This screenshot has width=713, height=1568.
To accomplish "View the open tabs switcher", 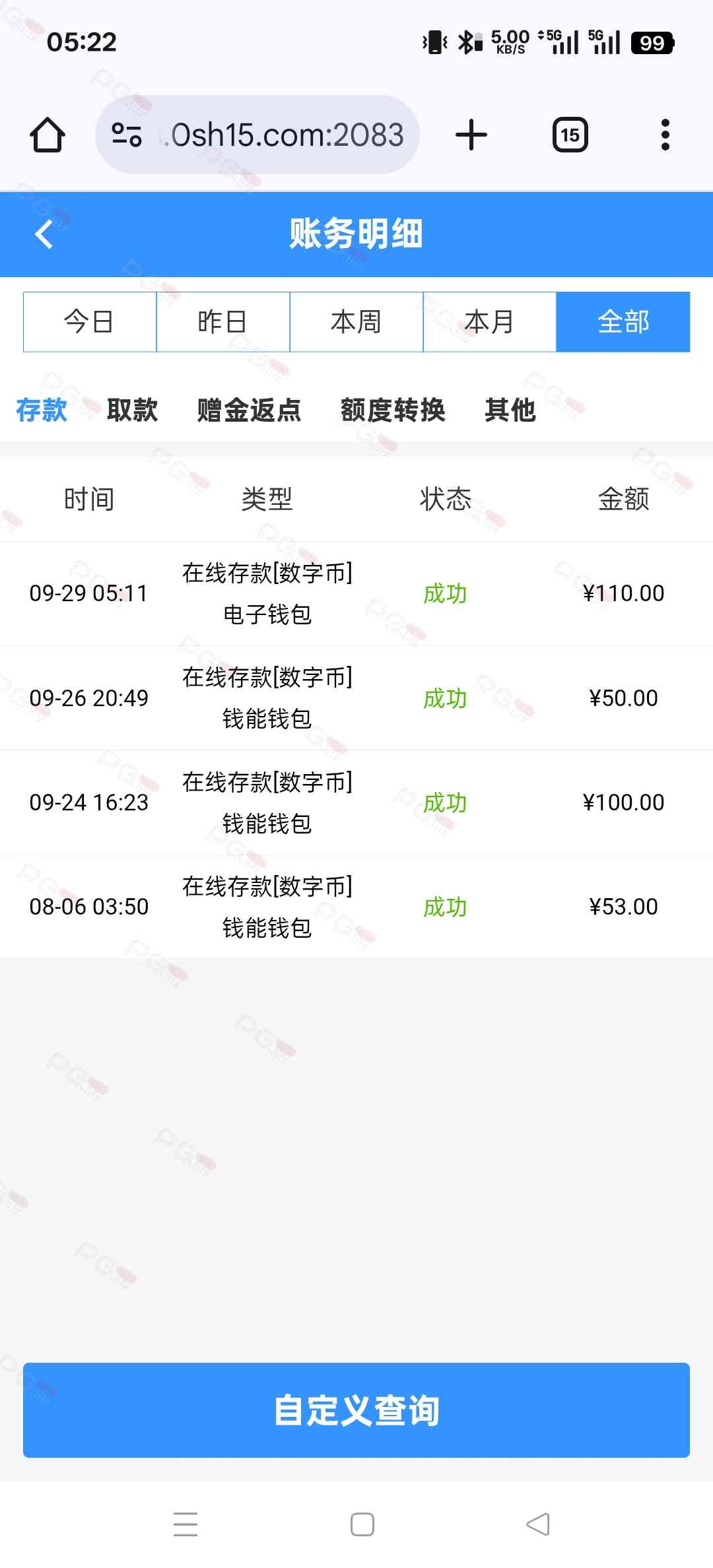I will 570,135.
